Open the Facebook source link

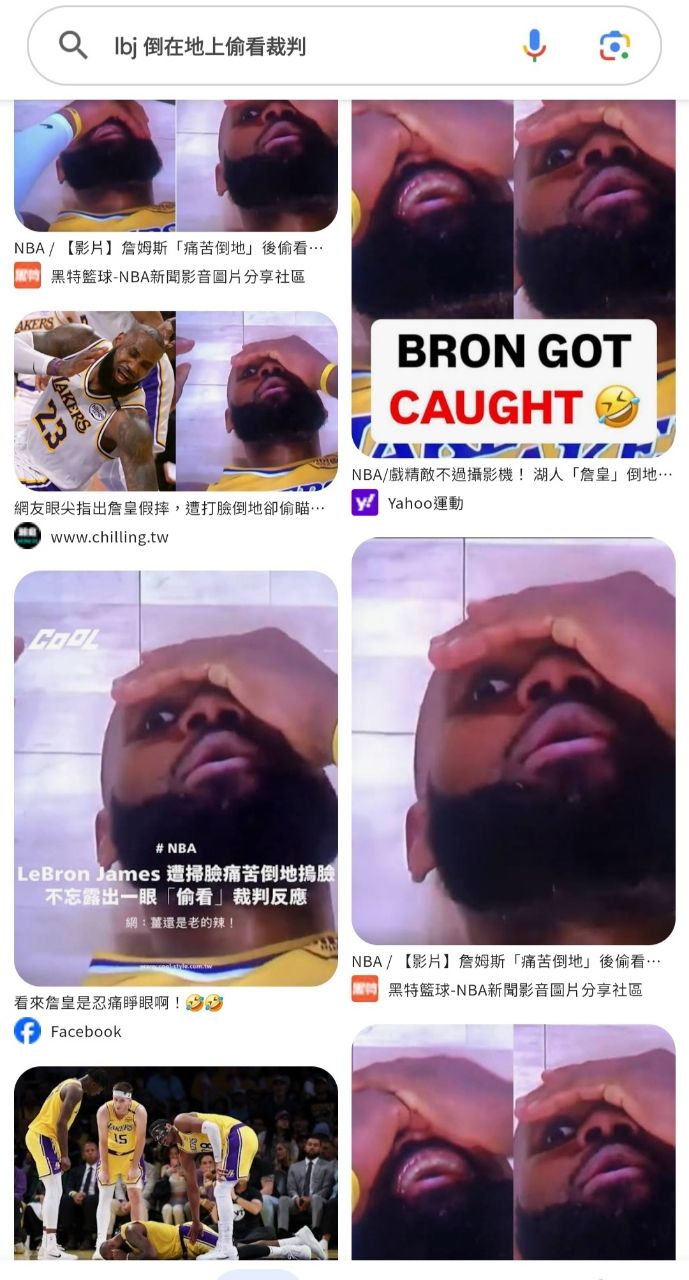[x=85, y=1031]
